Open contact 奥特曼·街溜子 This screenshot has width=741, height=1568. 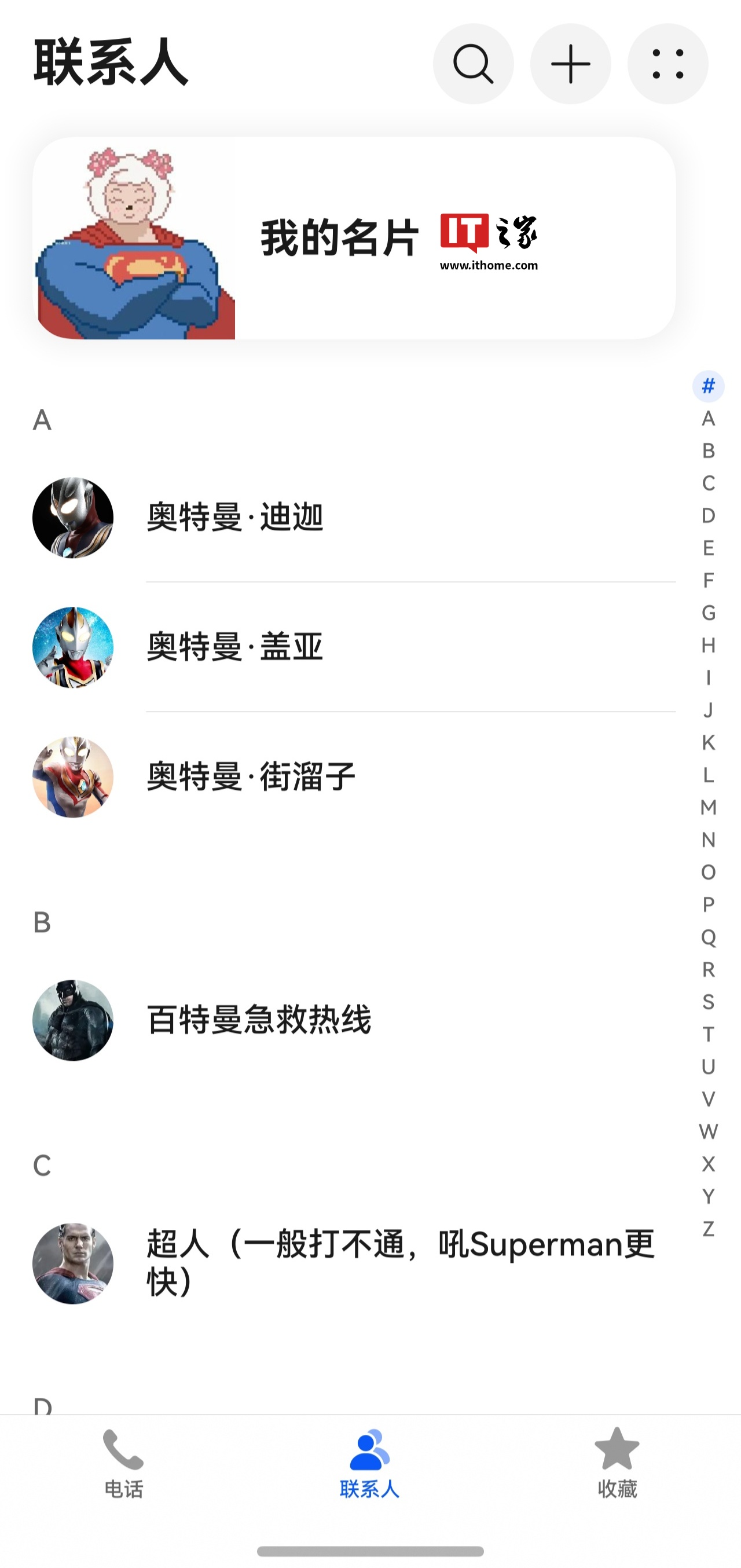[x=251, y=776]
